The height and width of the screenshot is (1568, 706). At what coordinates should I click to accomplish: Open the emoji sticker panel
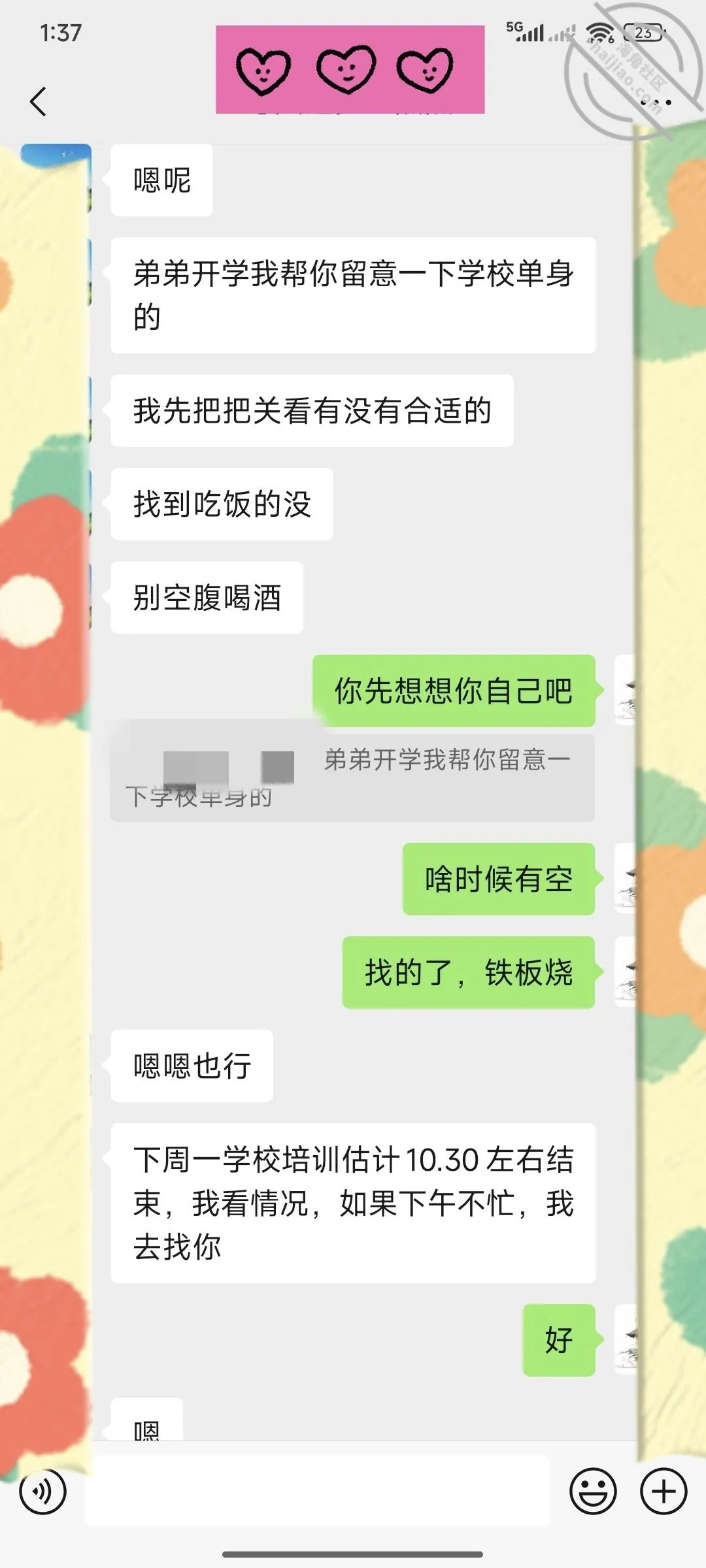pos(593,1492)
